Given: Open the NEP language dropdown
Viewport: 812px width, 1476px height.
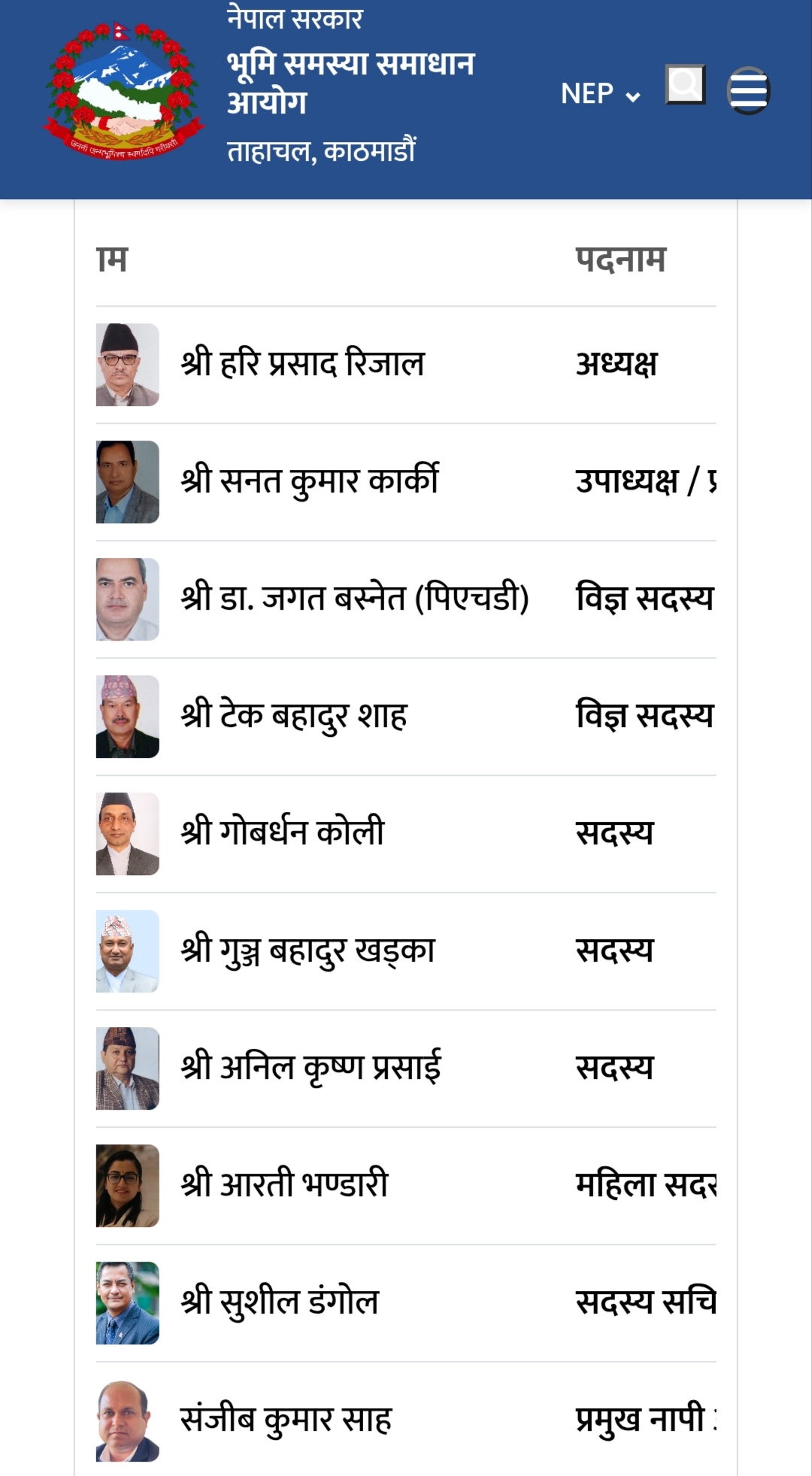Looking at the screenshot, I should pos(600,94).
